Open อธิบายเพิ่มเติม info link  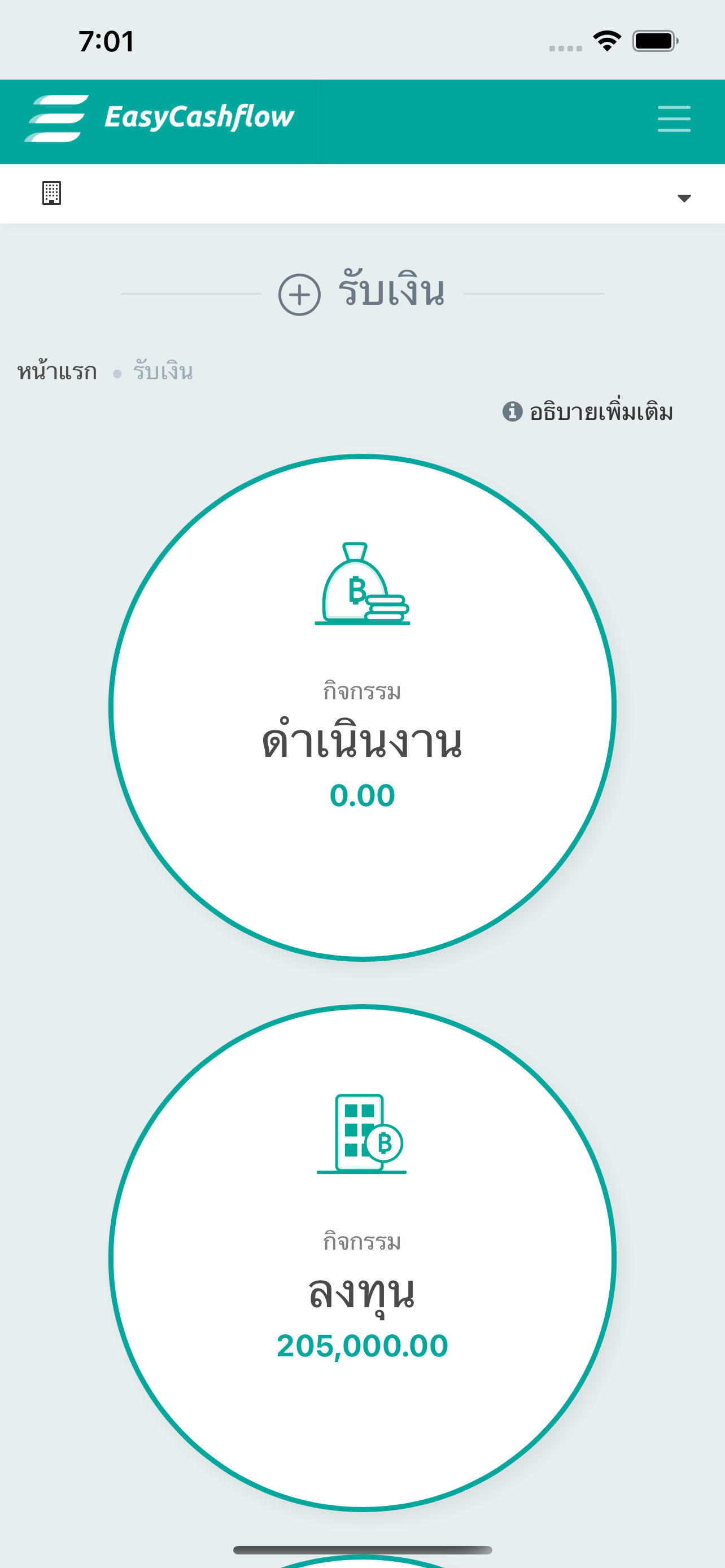click(x=587, y=412)
